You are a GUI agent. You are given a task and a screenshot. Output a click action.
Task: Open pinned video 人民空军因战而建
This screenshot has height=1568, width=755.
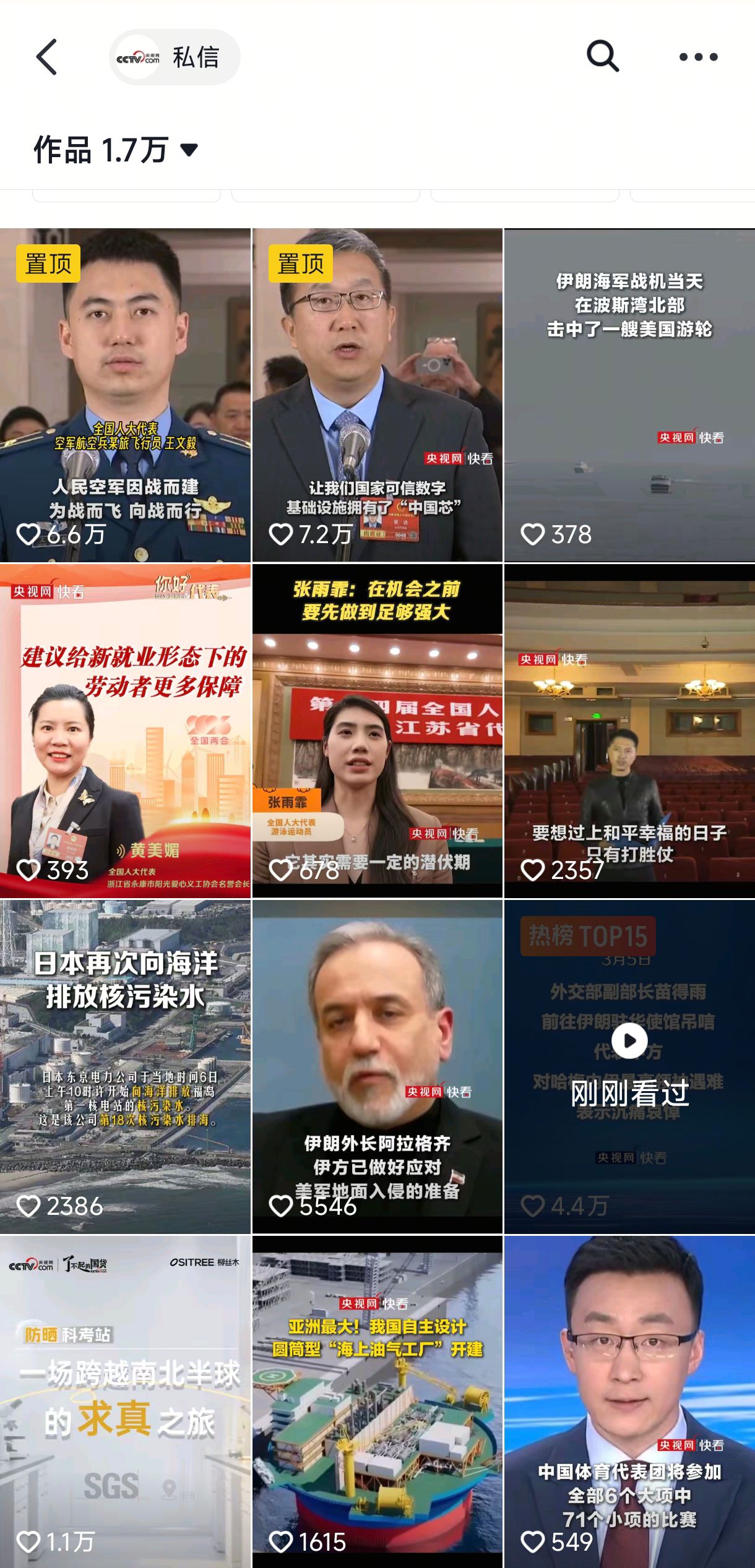click(x=125, y=395)
